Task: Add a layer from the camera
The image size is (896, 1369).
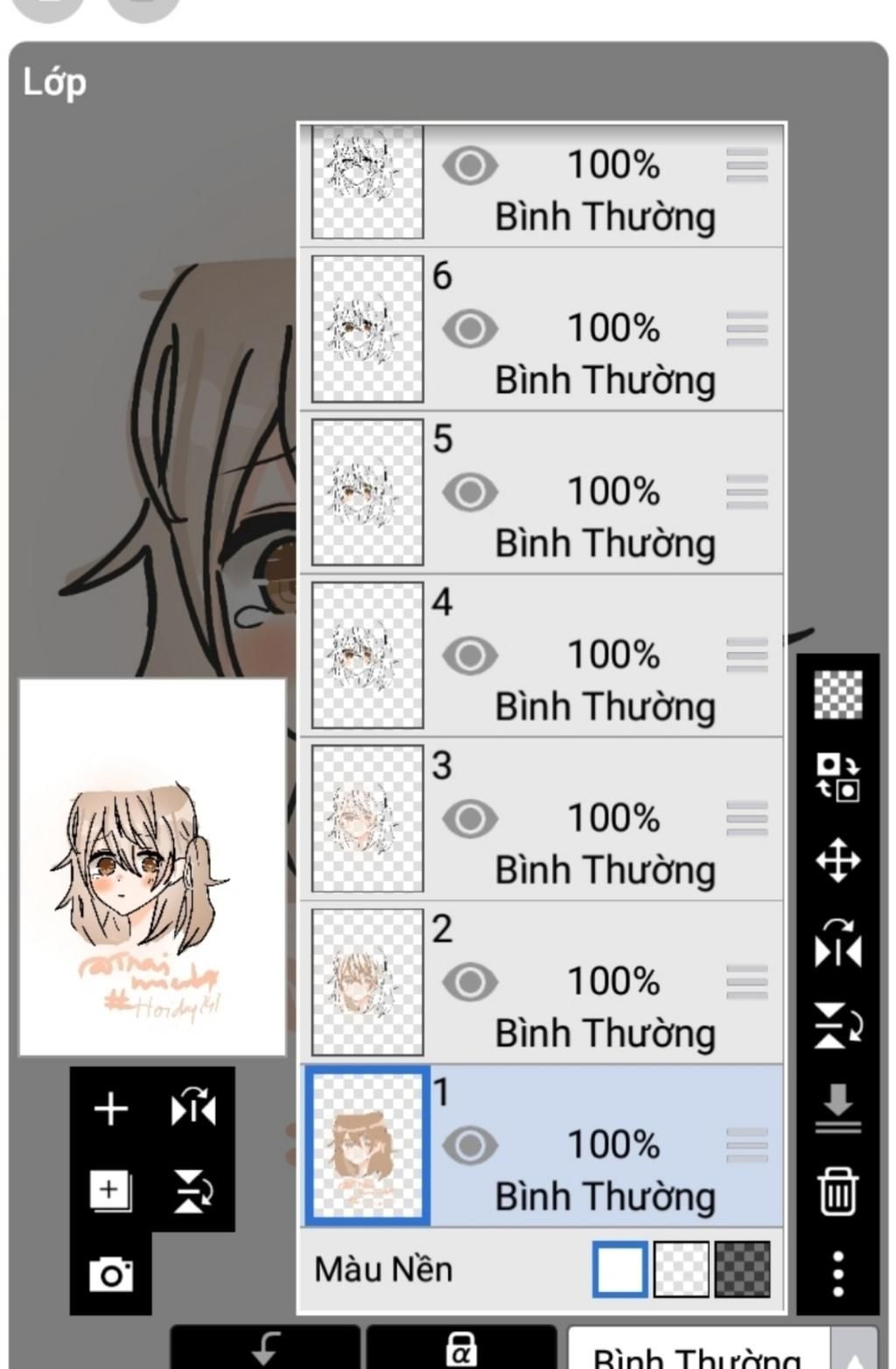Action: point(111,1274)
